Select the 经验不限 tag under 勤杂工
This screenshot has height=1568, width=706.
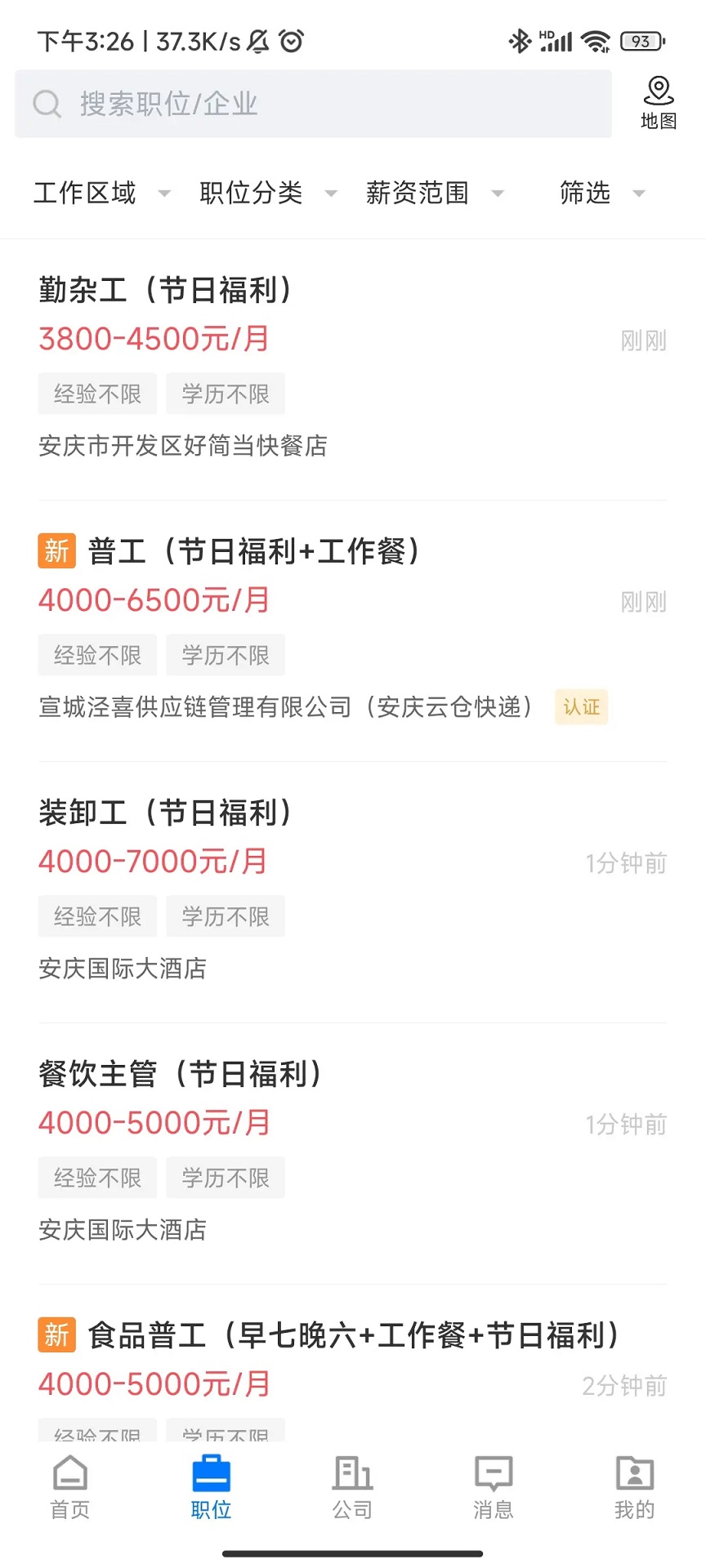point(96,394)
